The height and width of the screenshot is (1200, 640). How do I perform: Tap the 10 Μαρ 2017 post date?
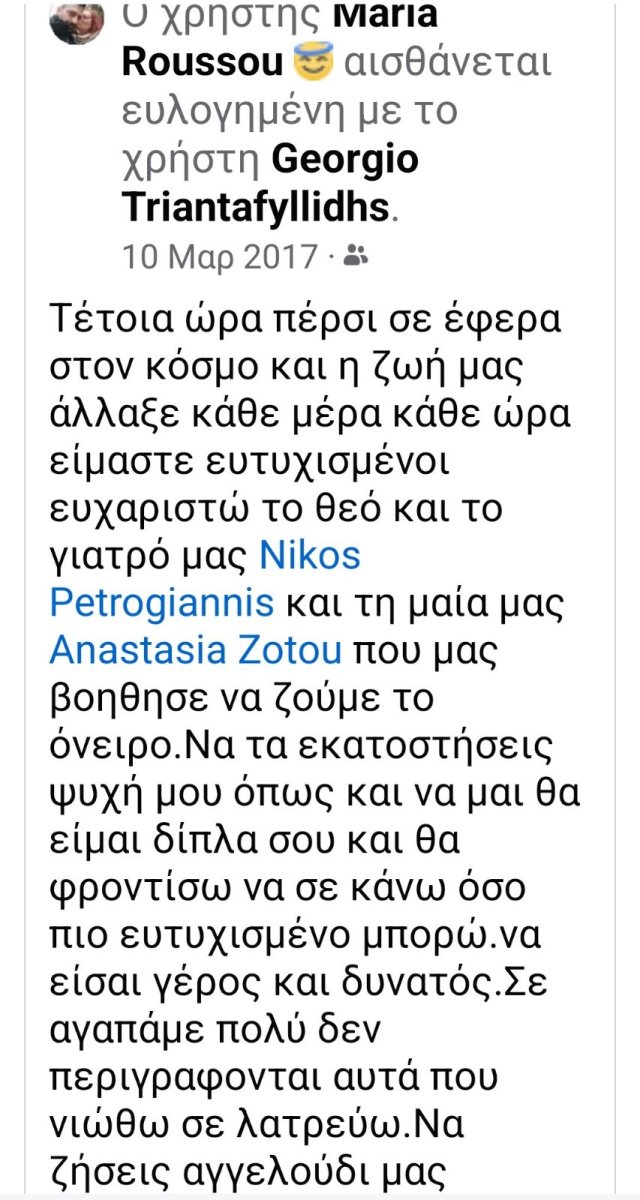point(220,257)
